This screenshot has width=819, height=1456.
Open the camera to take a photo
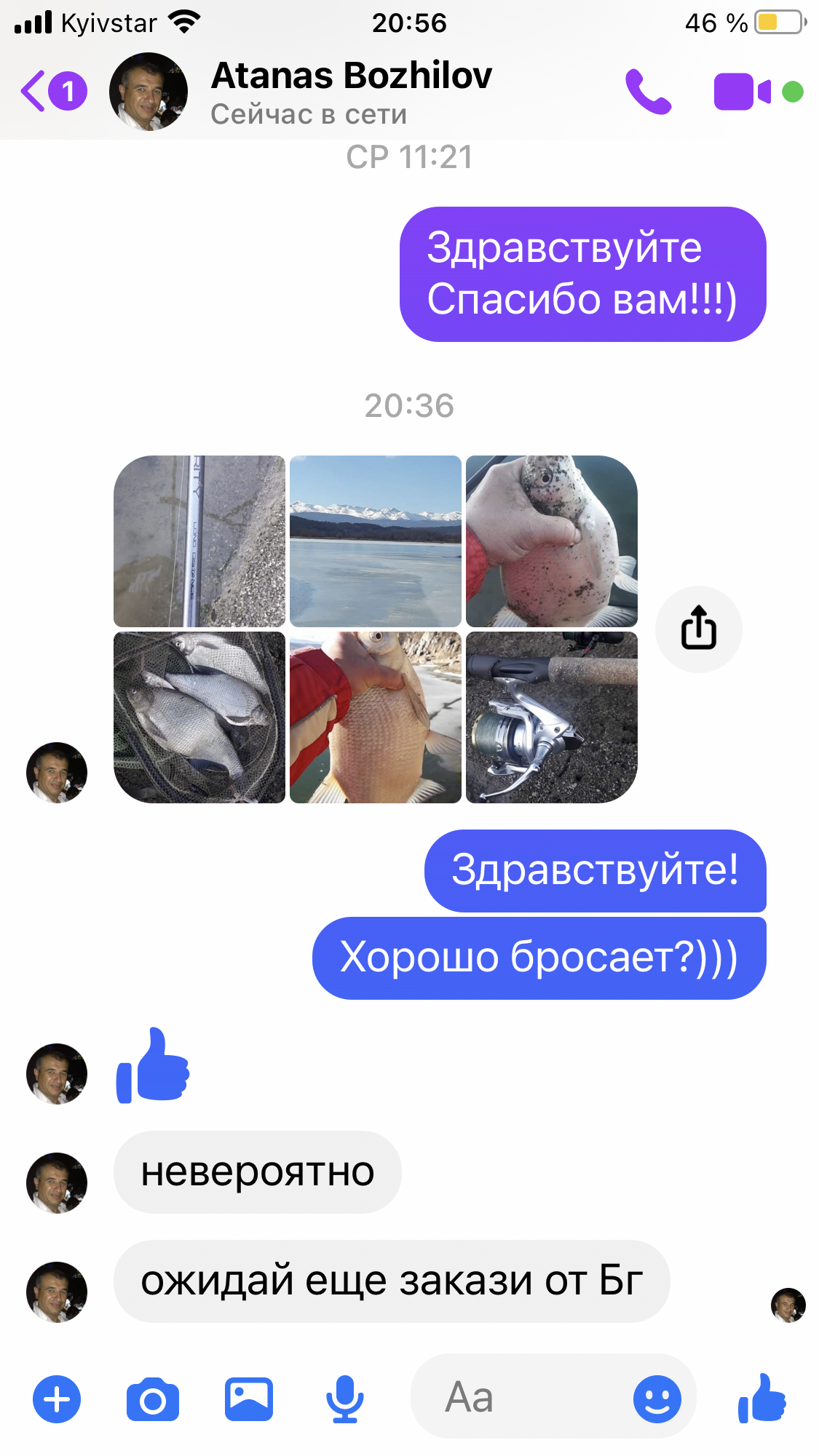tap(153, 1399)
